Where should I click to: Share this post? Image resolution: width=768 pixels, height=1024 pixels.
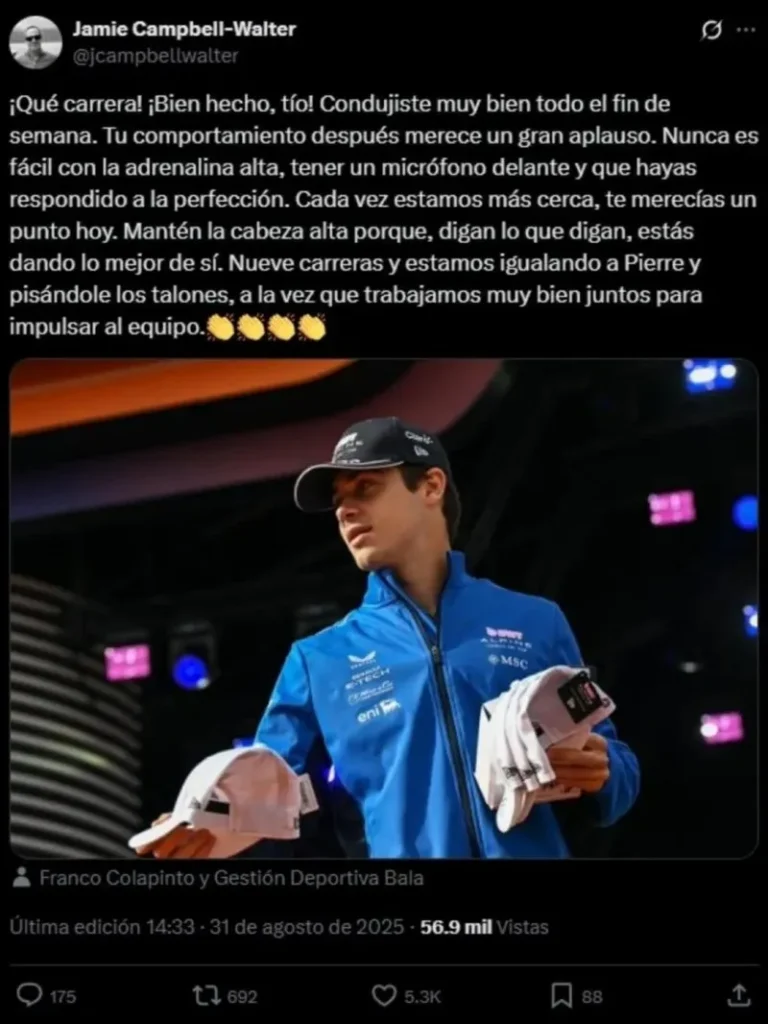point(738,995)
